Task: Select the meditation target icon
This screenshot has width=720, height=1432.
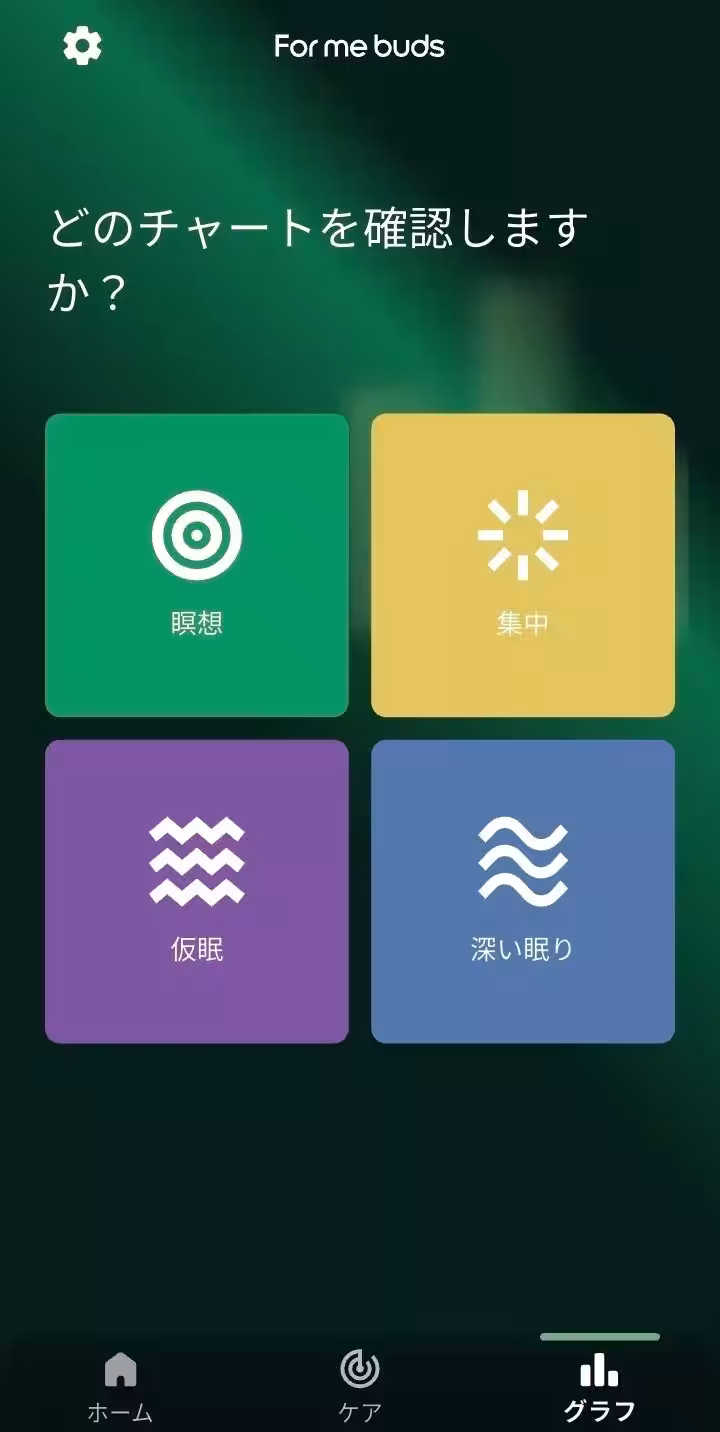Action: click(x=197, y=532)
